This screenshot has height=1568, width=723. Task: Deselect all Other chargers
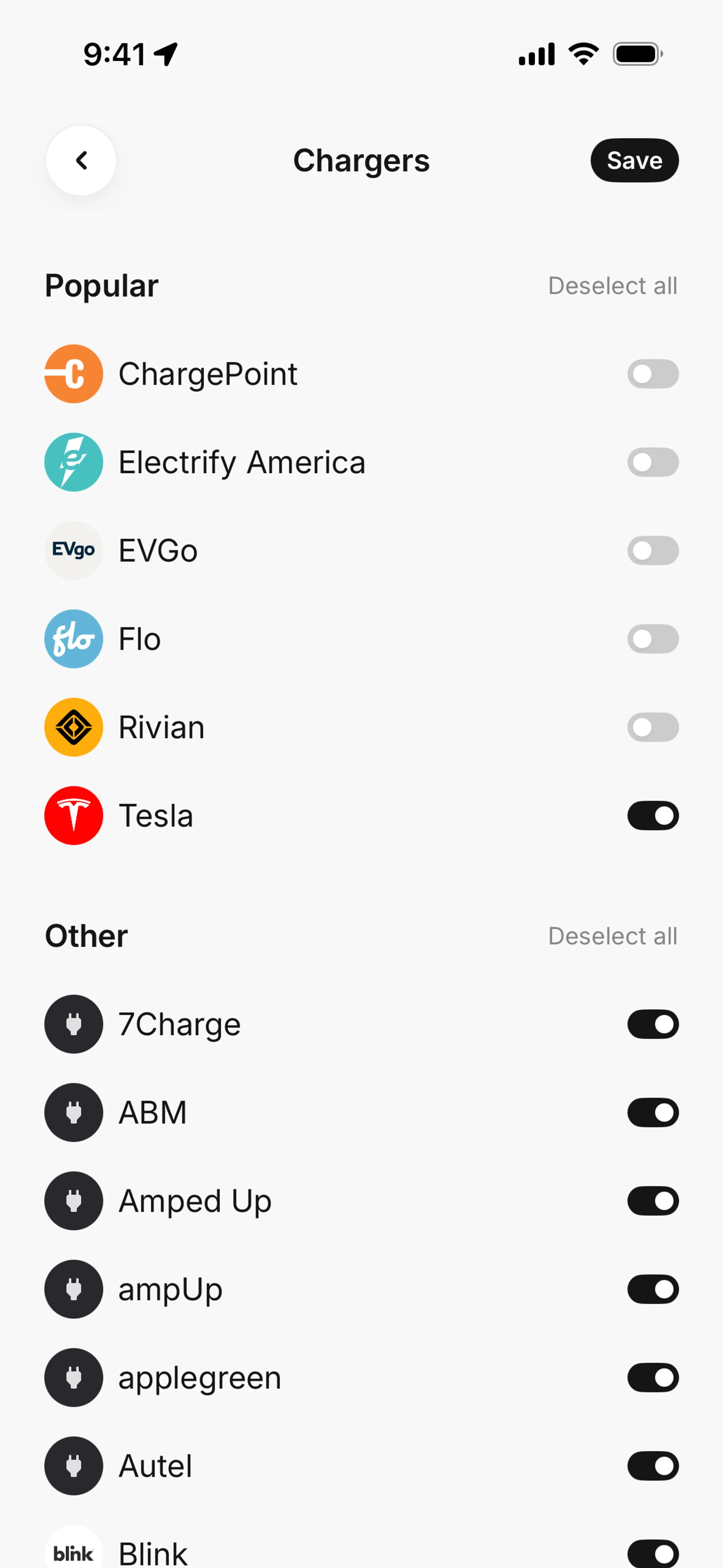point(612,936)
